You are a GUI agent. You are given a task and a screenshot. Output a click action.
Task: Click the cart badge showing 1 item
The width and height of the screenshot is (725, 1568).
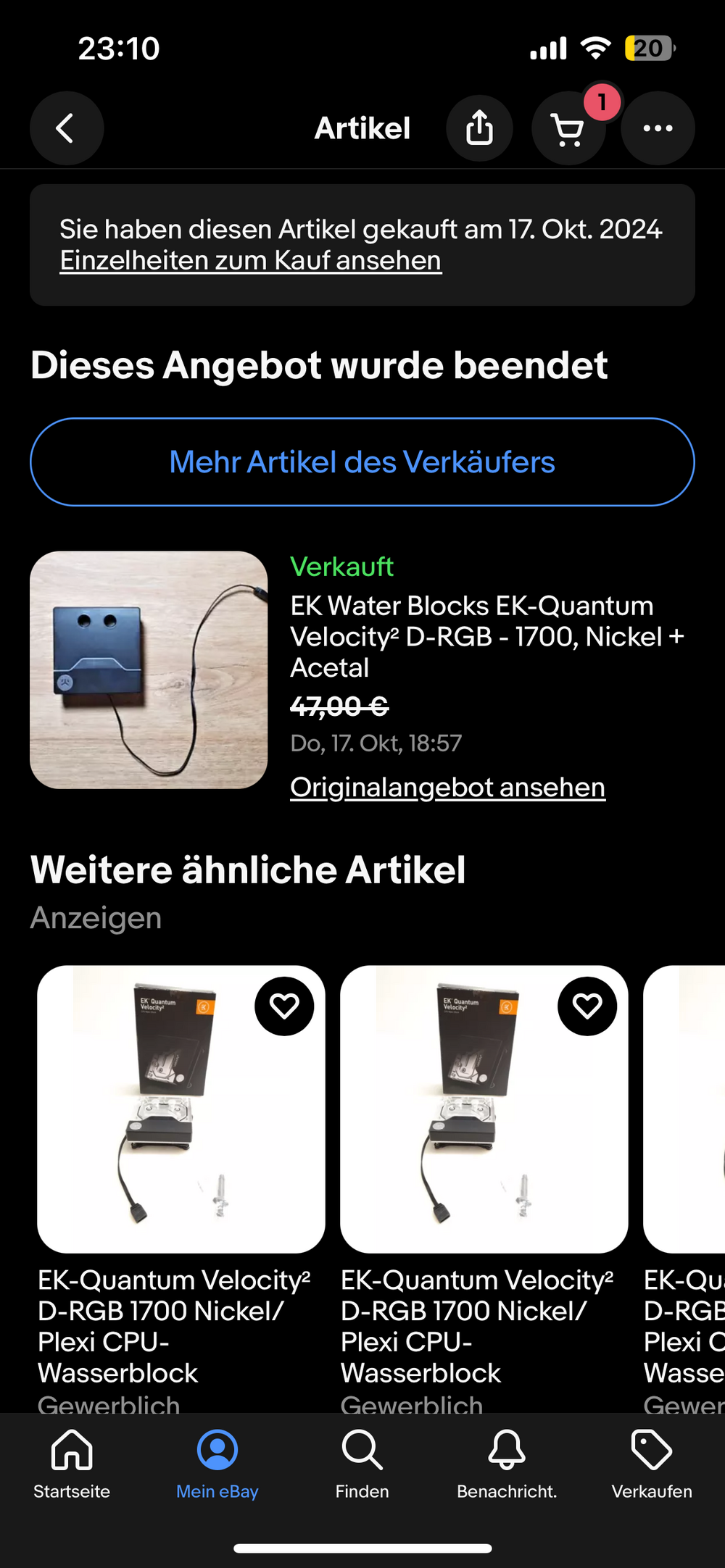(x=600, y=104)
